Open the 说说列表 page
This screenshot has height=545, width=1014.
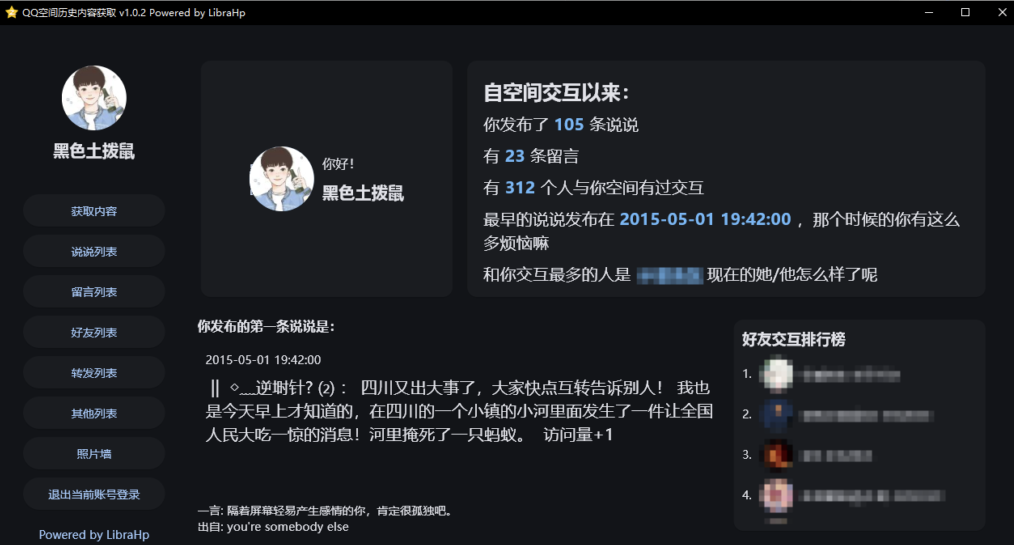(94, 251)
